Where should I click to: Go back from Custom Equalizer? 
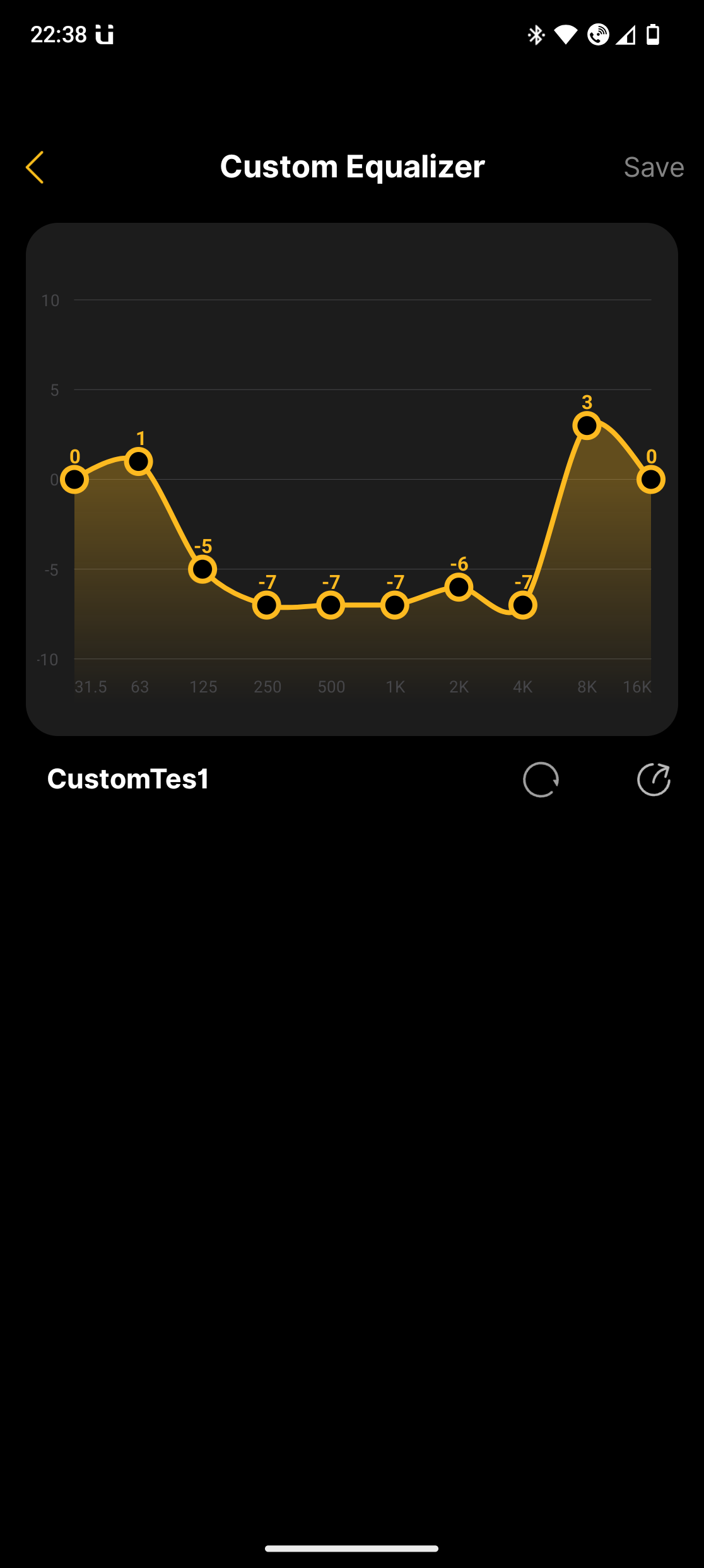pyautogui.click(x=35, y=167)
